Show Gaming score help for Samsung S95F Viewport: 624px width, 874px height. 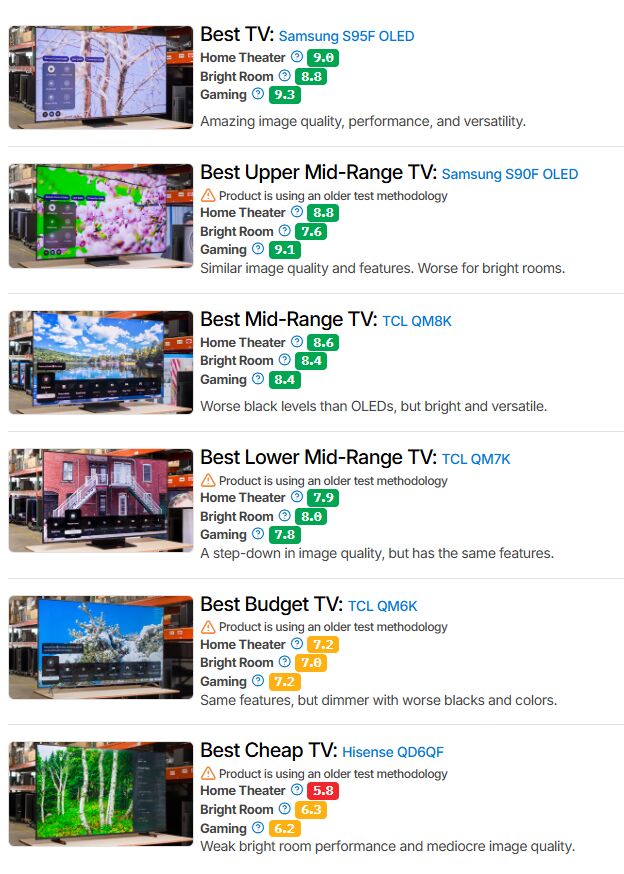click(258, 94)
